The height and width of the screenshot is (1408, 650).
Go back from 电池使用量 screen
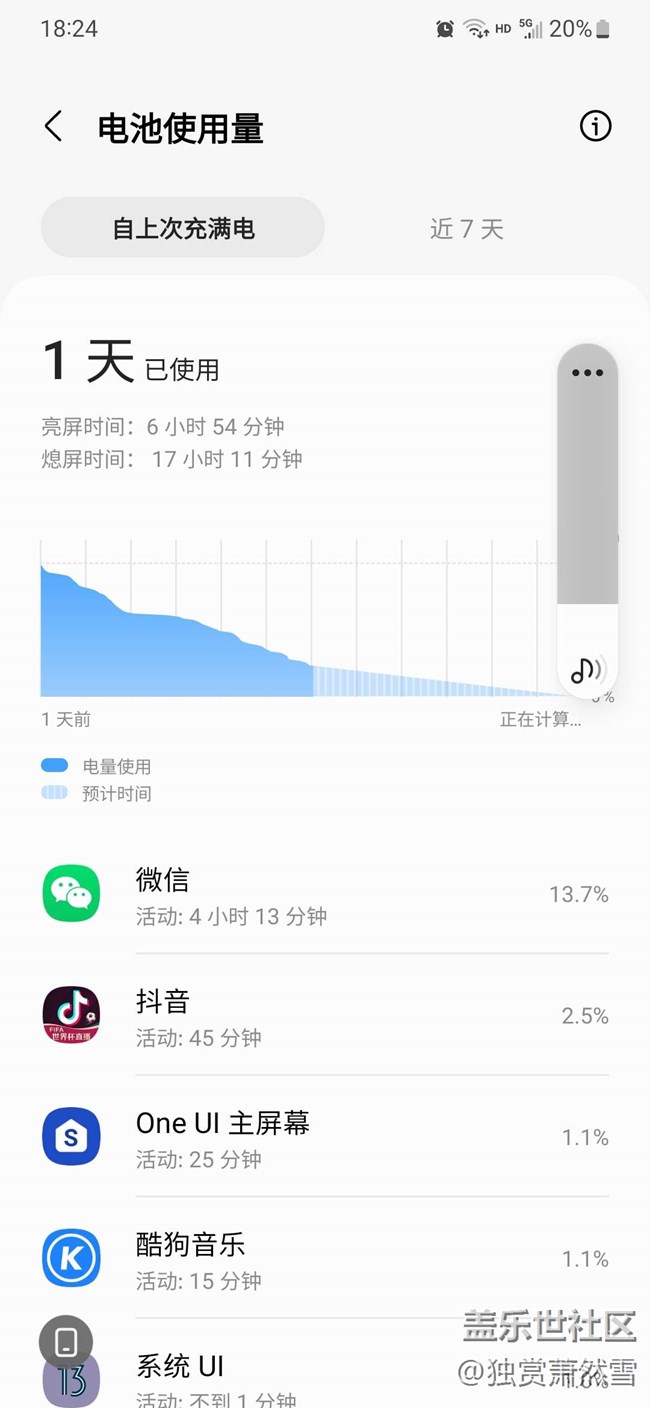[x=54, y=128]
